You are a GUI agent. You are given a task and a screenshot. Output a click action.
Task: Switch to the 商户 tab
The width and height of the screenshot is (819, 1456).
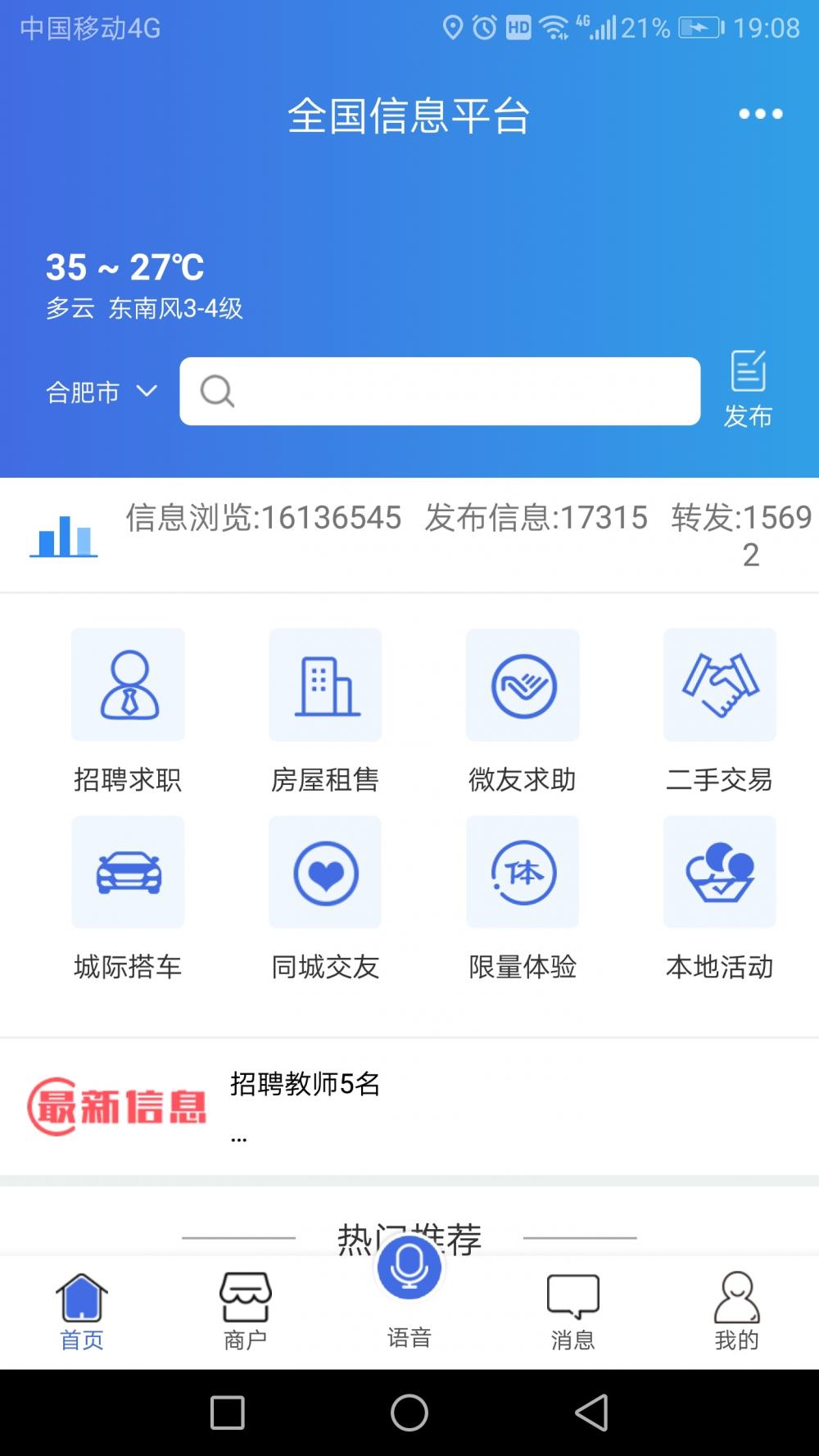click(x=246, y=1311)
